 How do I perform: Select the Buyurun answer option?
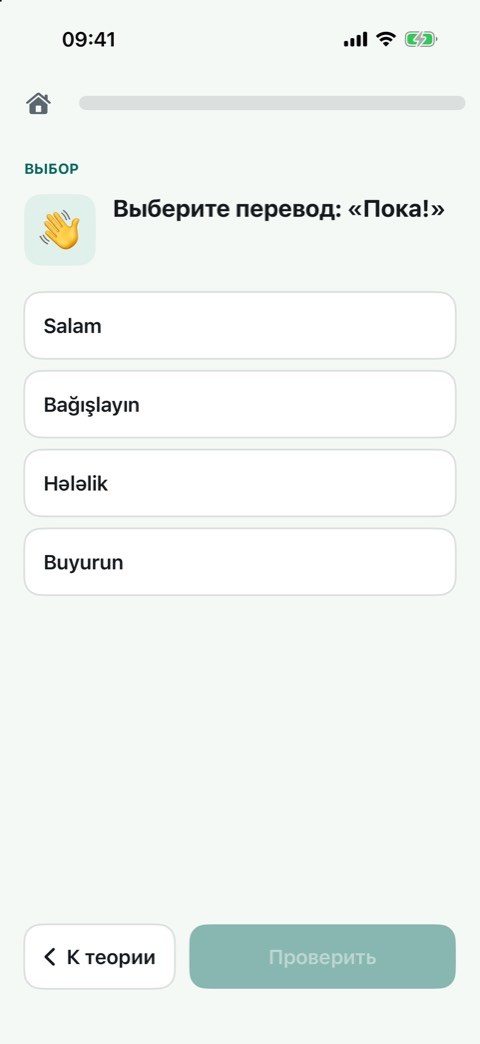(x=240, y=562)
